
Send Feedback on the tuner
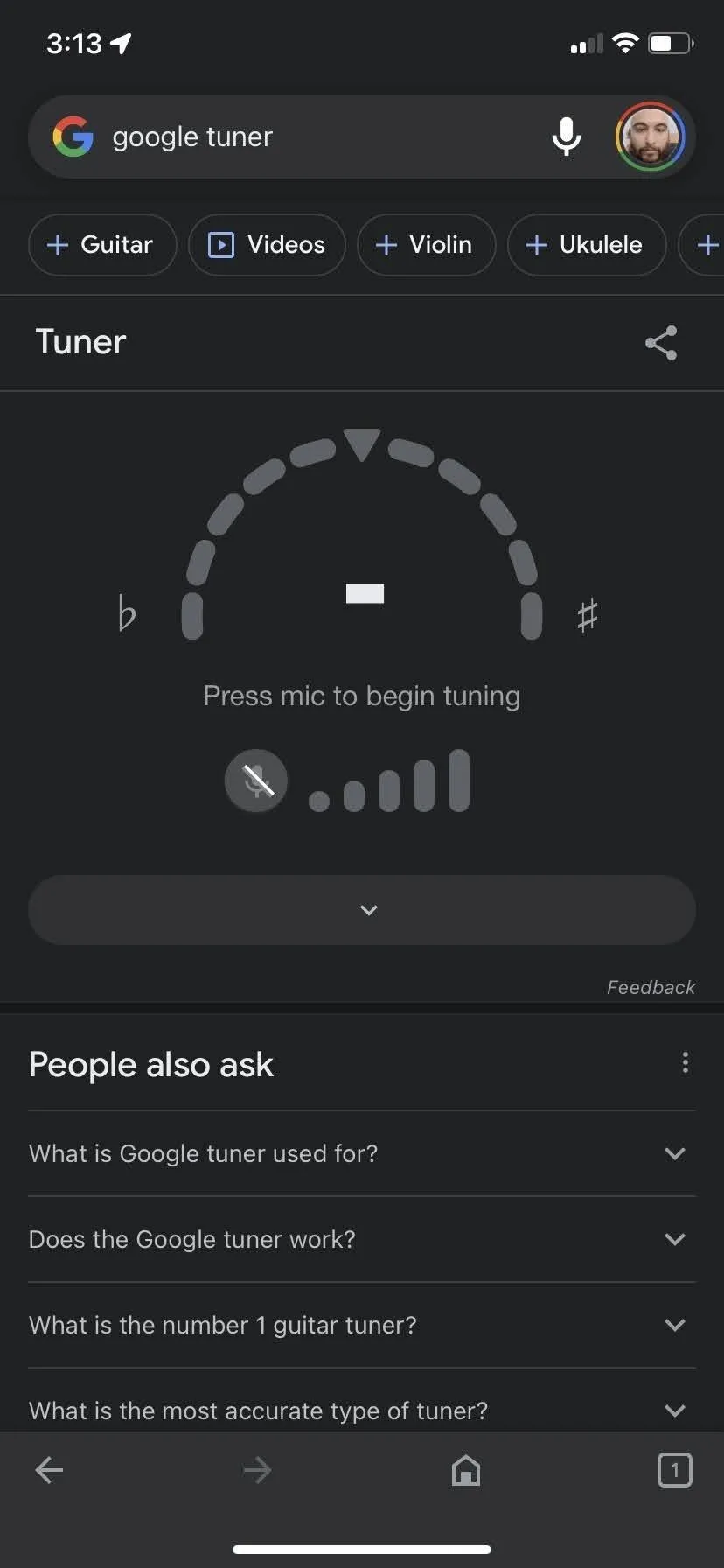tap(651, 987)
